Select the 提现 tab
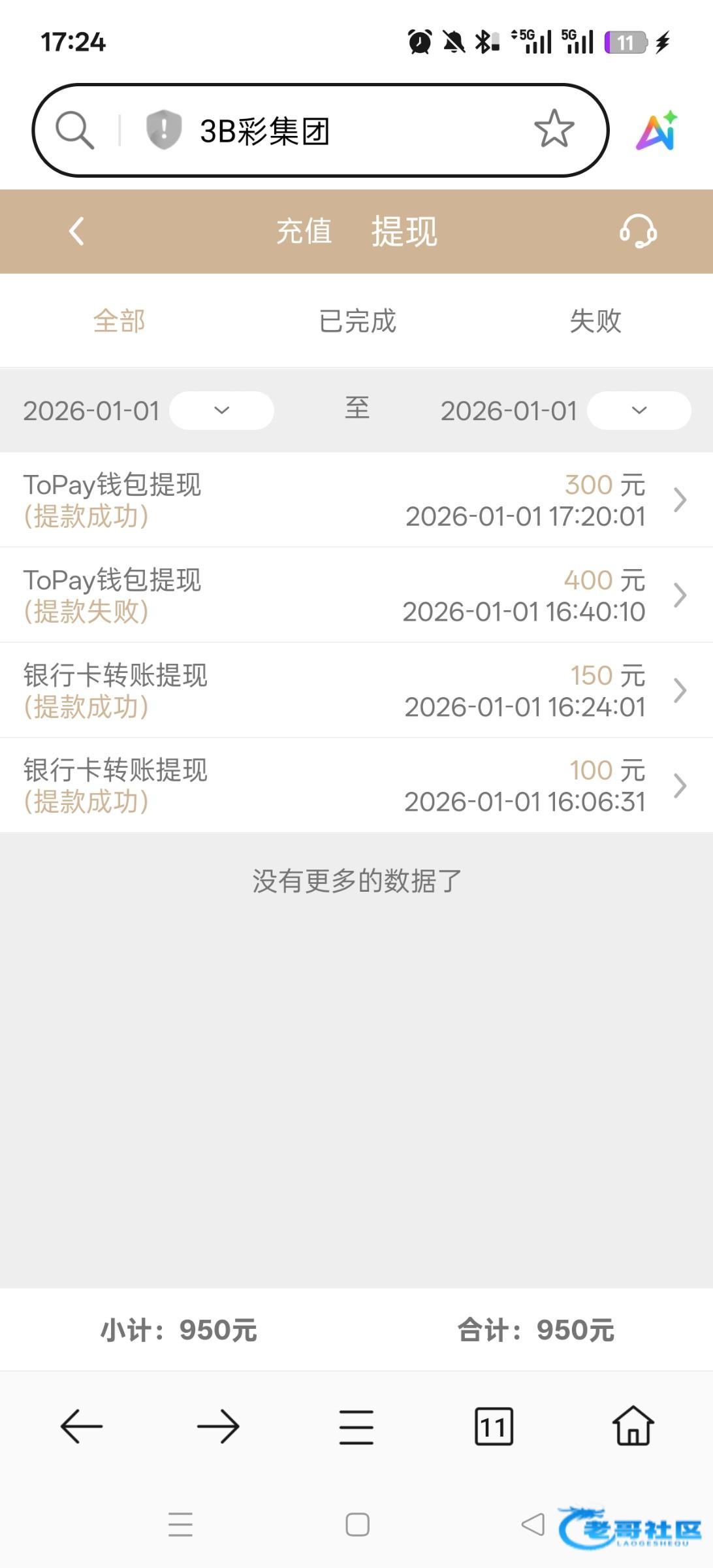The width and height of the screenshot is (713, 1568). tap(404, 231)
